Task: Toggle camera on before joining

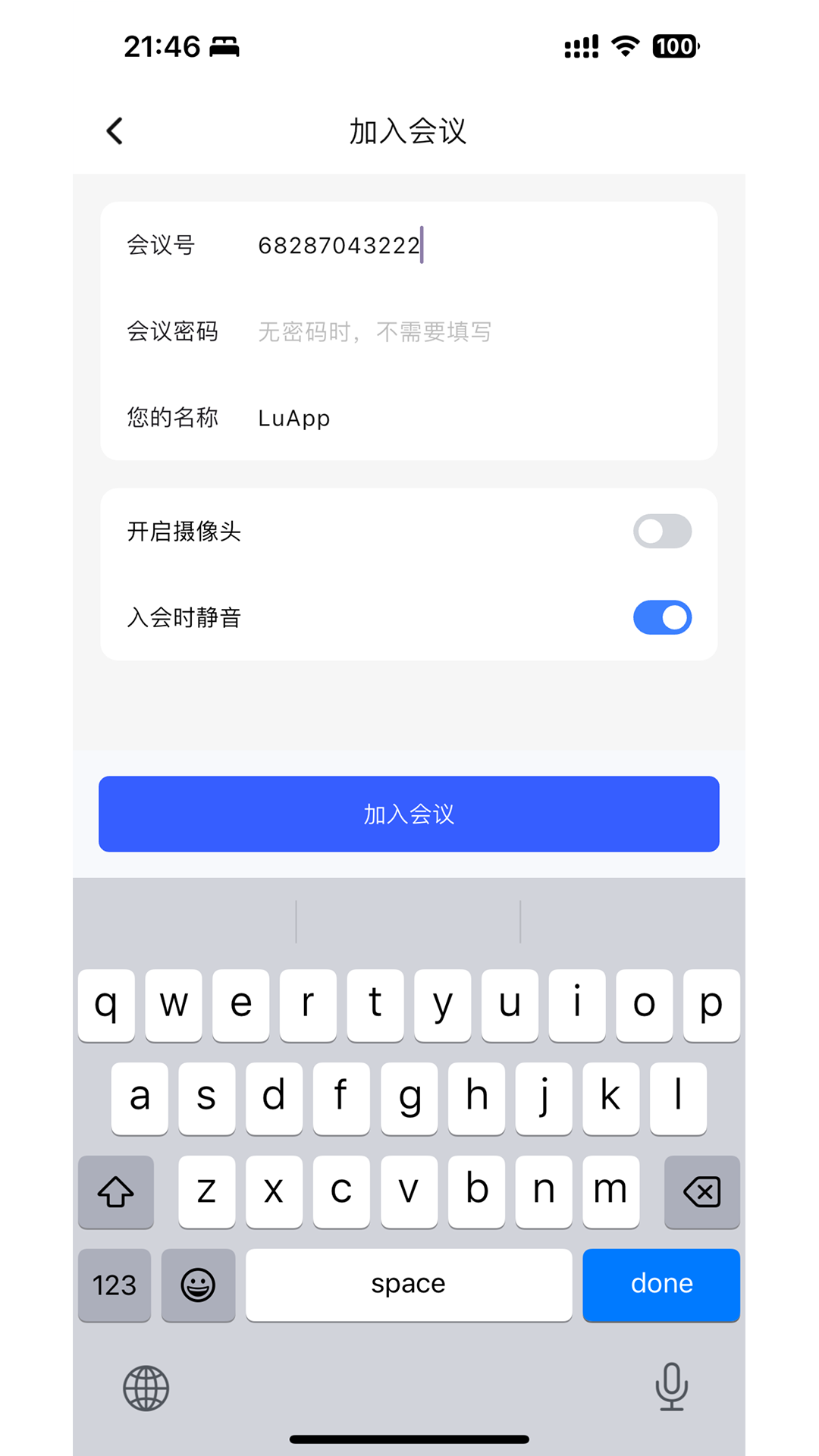Action: 662,532
